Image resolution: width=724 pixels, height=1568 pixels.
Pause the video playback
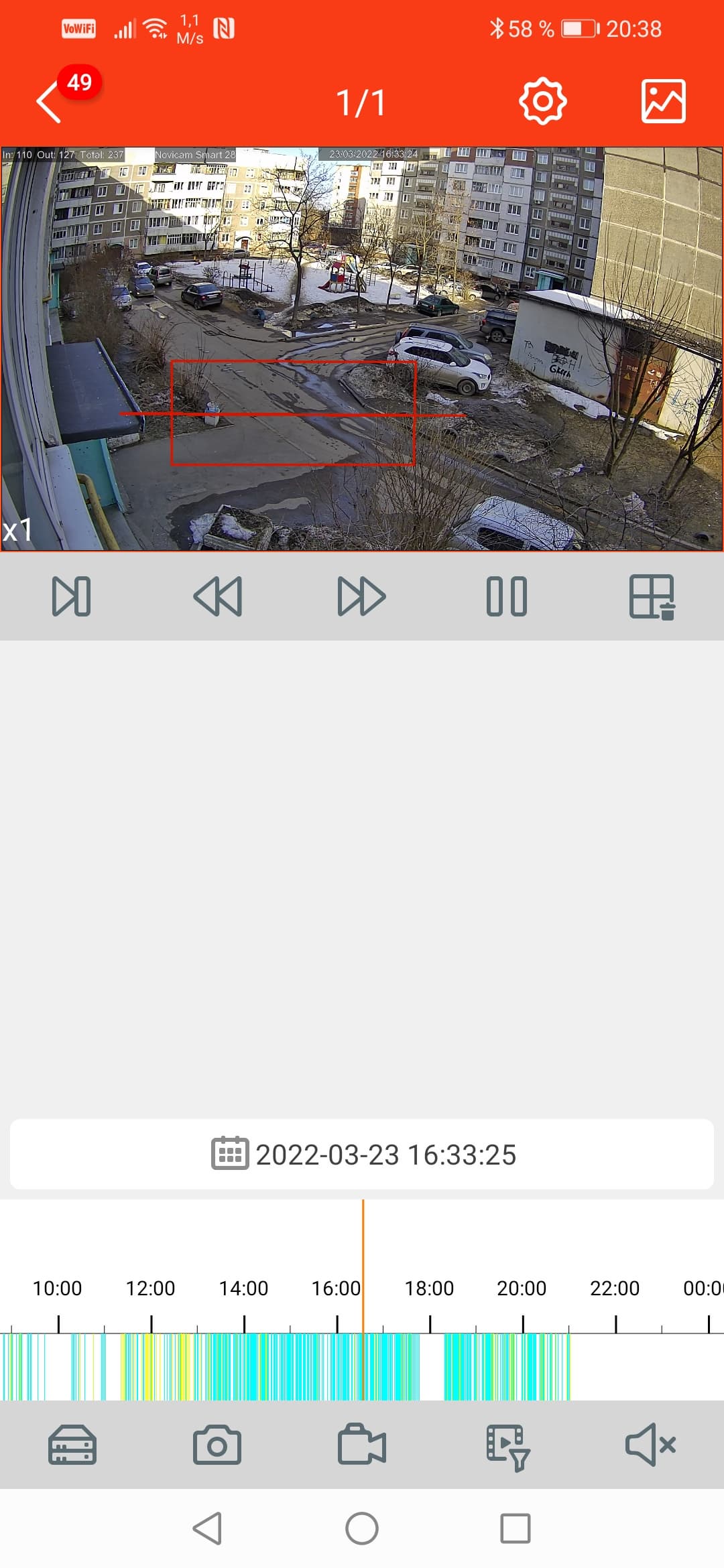[507, 596]
